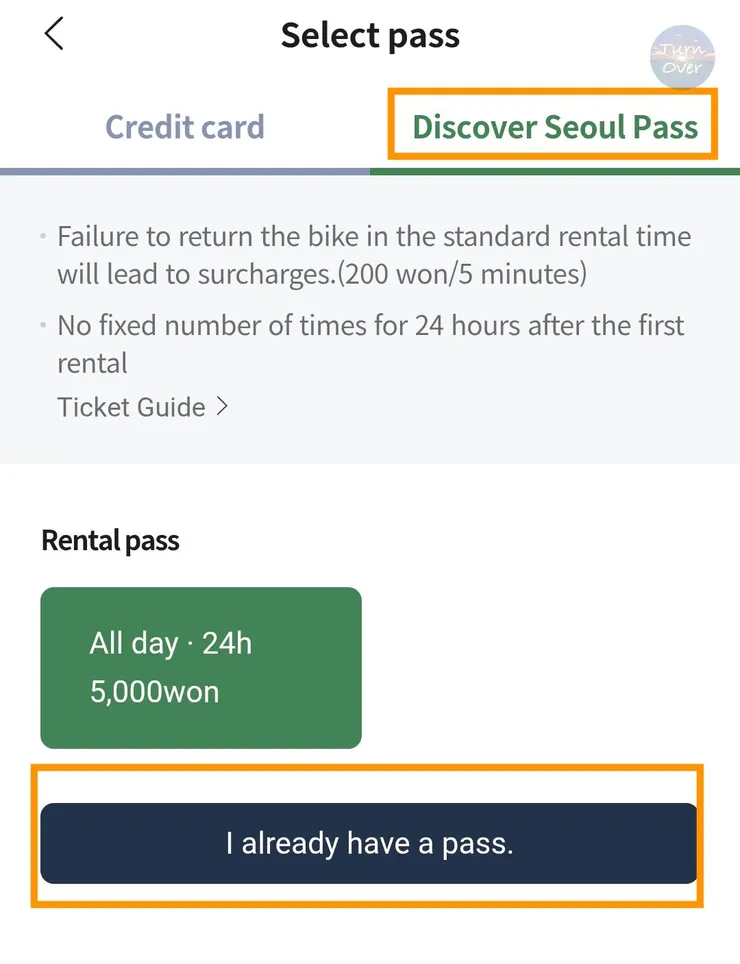Choose the All day 24h pass
This screenshot has width=740, height=964.
pos(200,667)
